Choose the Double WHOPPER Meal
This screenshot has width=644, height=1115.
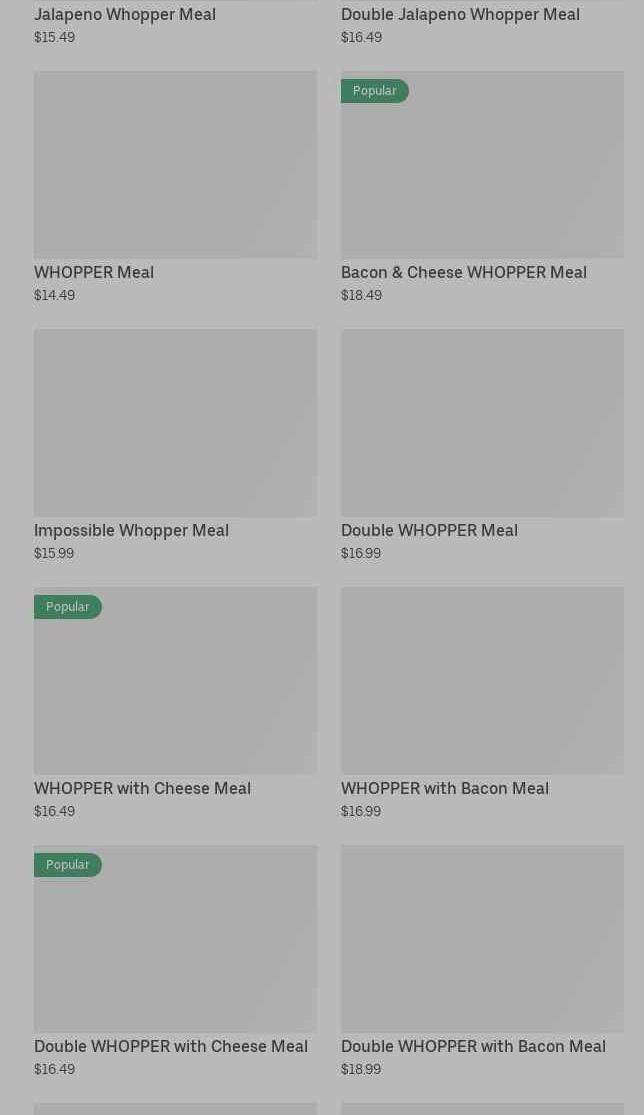point(482,423)
